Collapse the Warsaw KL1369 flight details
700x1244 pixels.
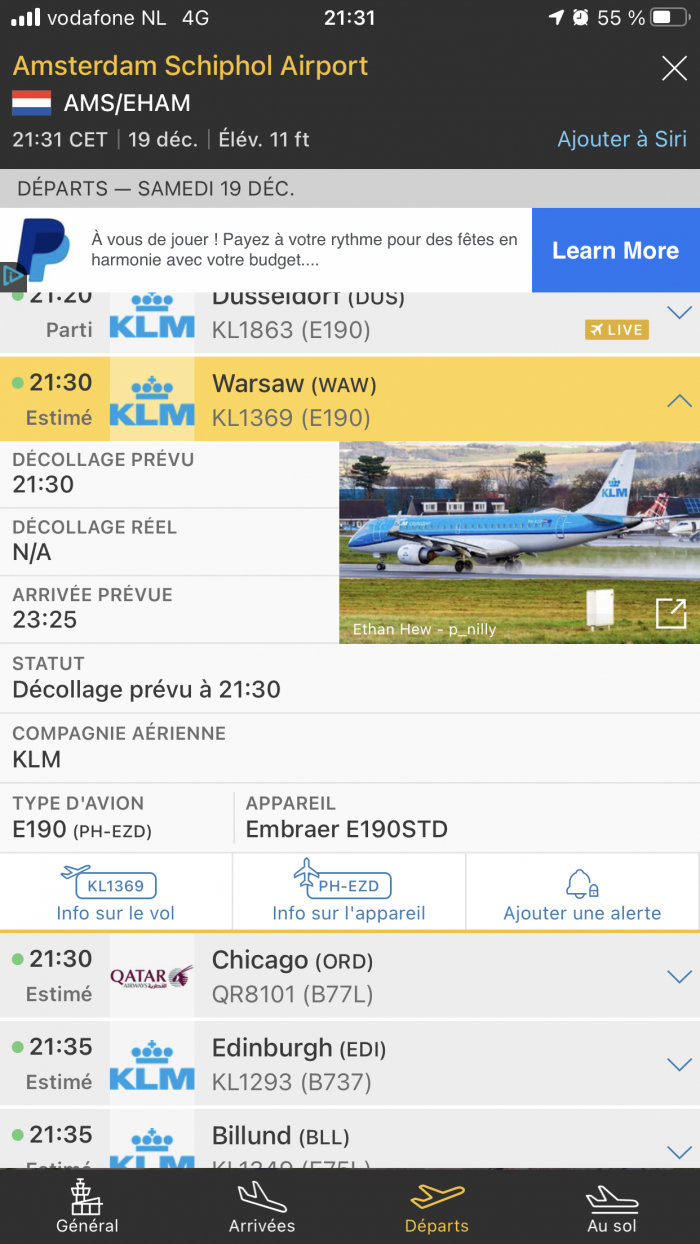tap(679, 401)
